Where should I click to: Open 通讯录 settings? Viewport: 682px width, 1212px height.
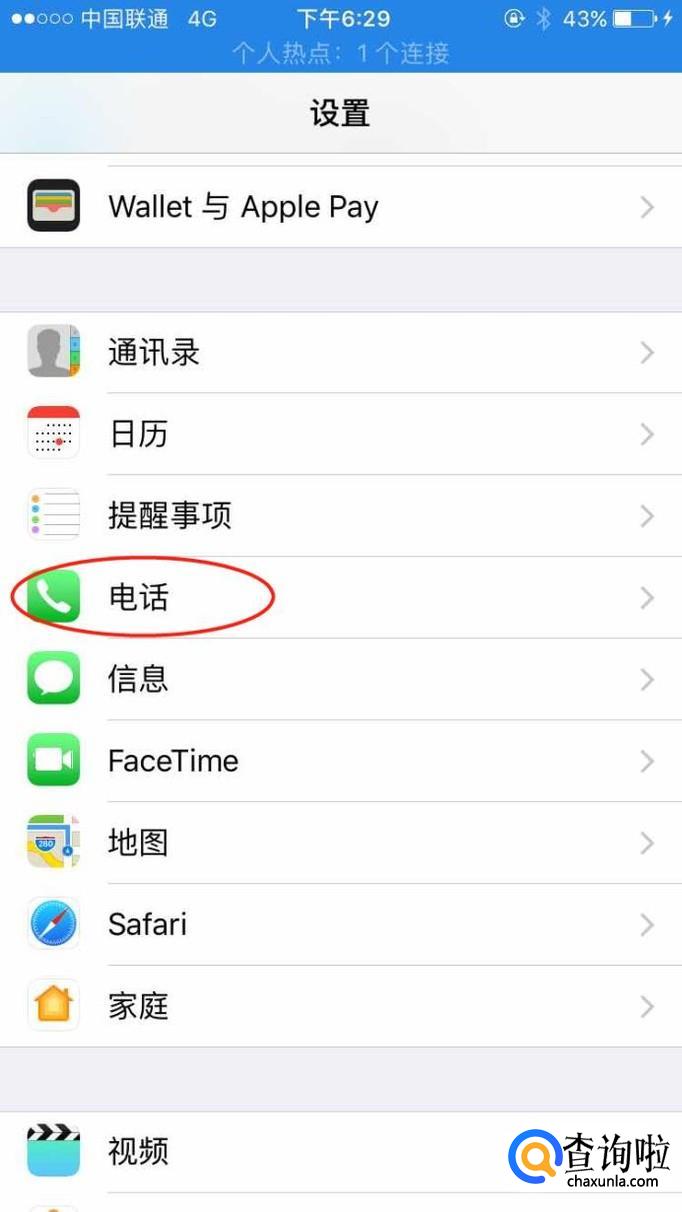pyautogui.click(x=340, y=352)
